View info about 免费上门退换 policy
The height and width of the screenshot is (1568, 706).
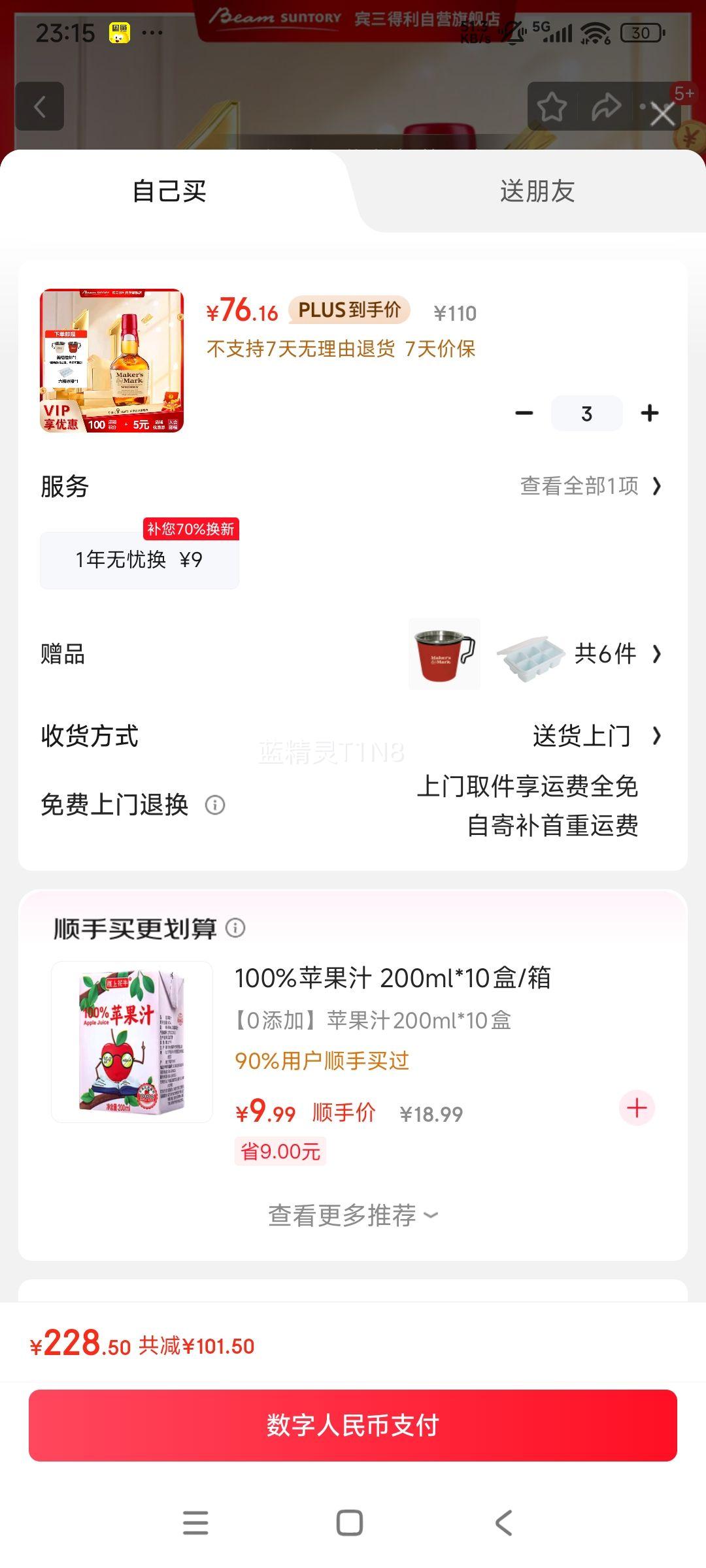coord(216,806)
